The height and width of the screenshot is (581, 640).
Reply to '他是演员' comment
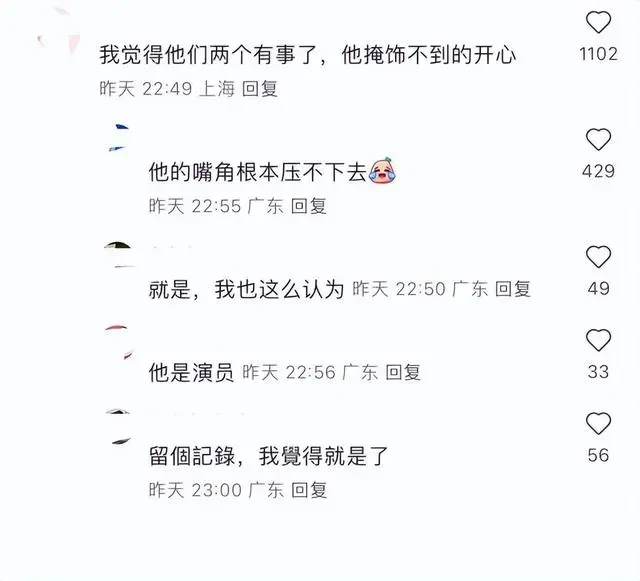click(404, 372)
